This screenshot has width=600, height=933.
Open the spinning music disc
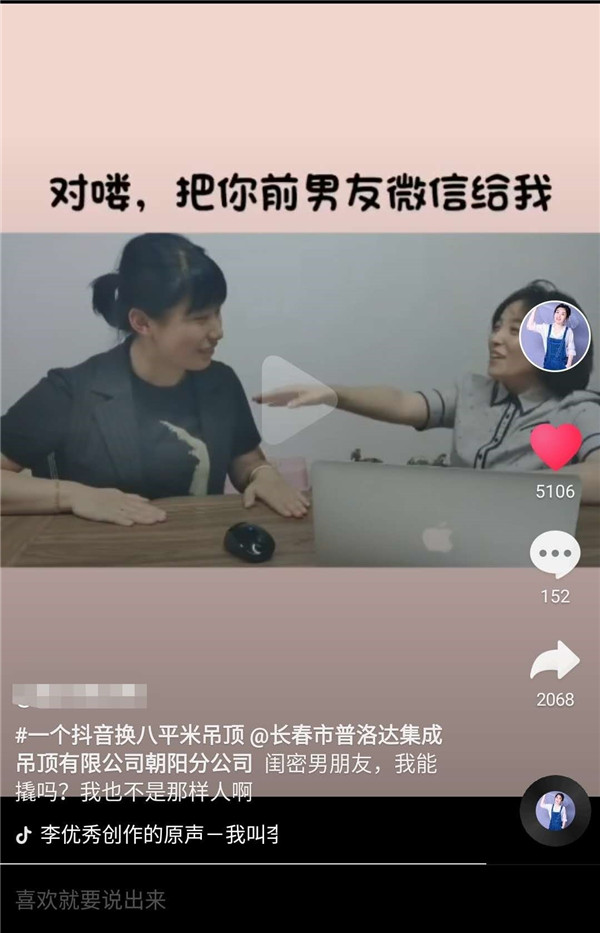tap(555, 810)
